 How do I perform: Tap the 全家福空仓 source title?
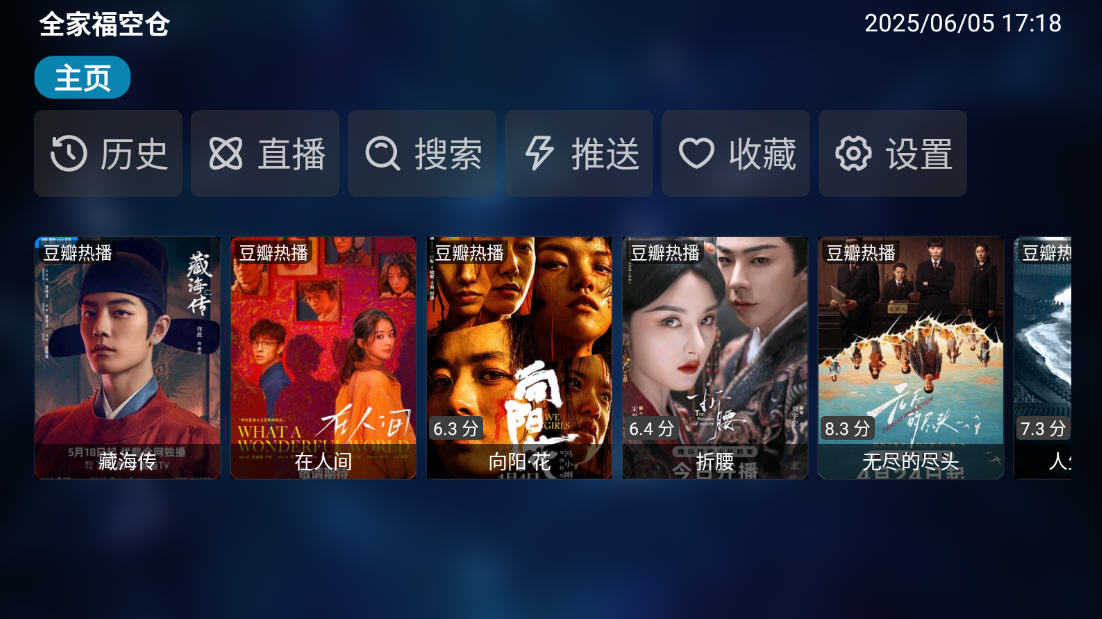tap(105, 24)
